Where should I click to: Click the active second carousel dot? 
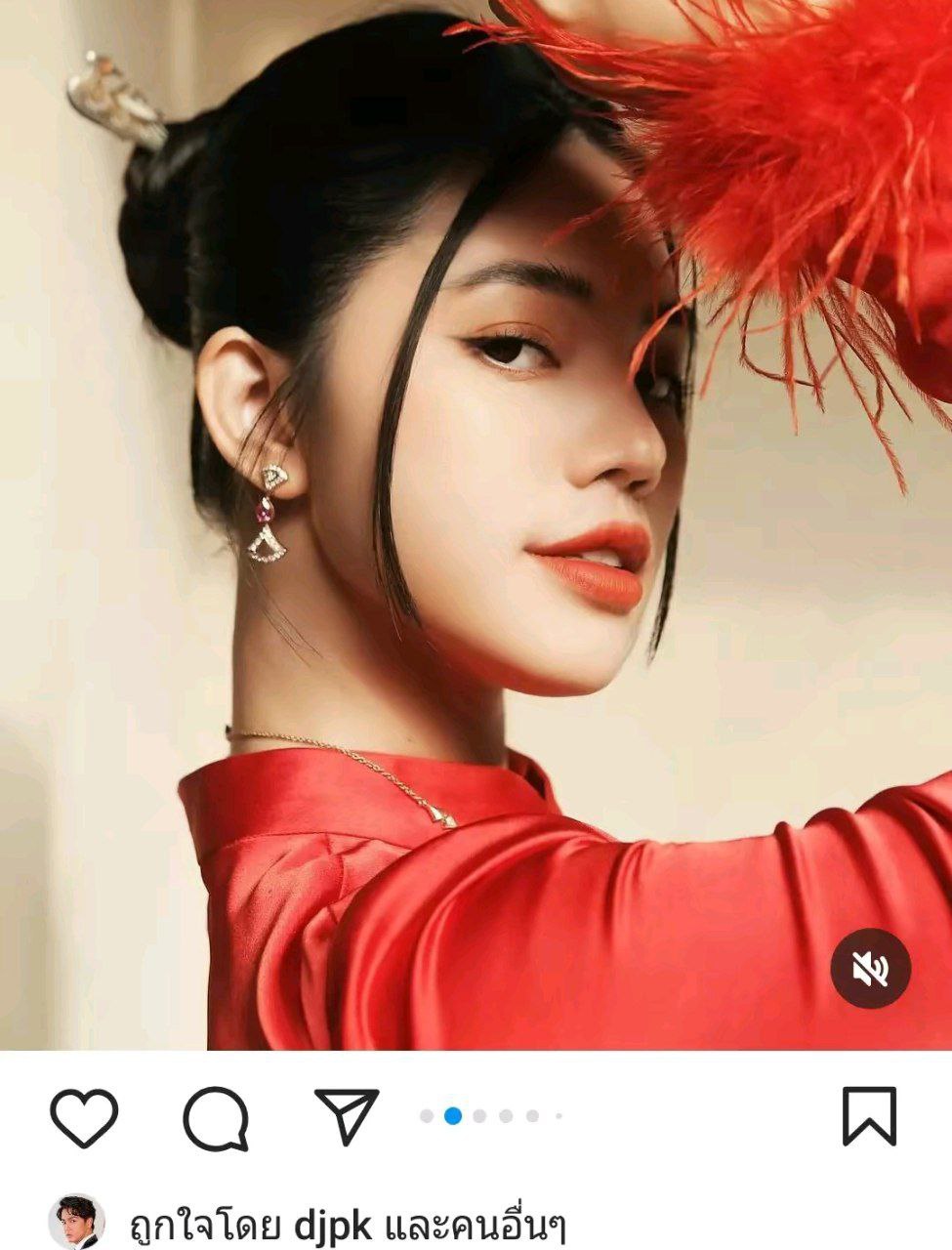454,1115
